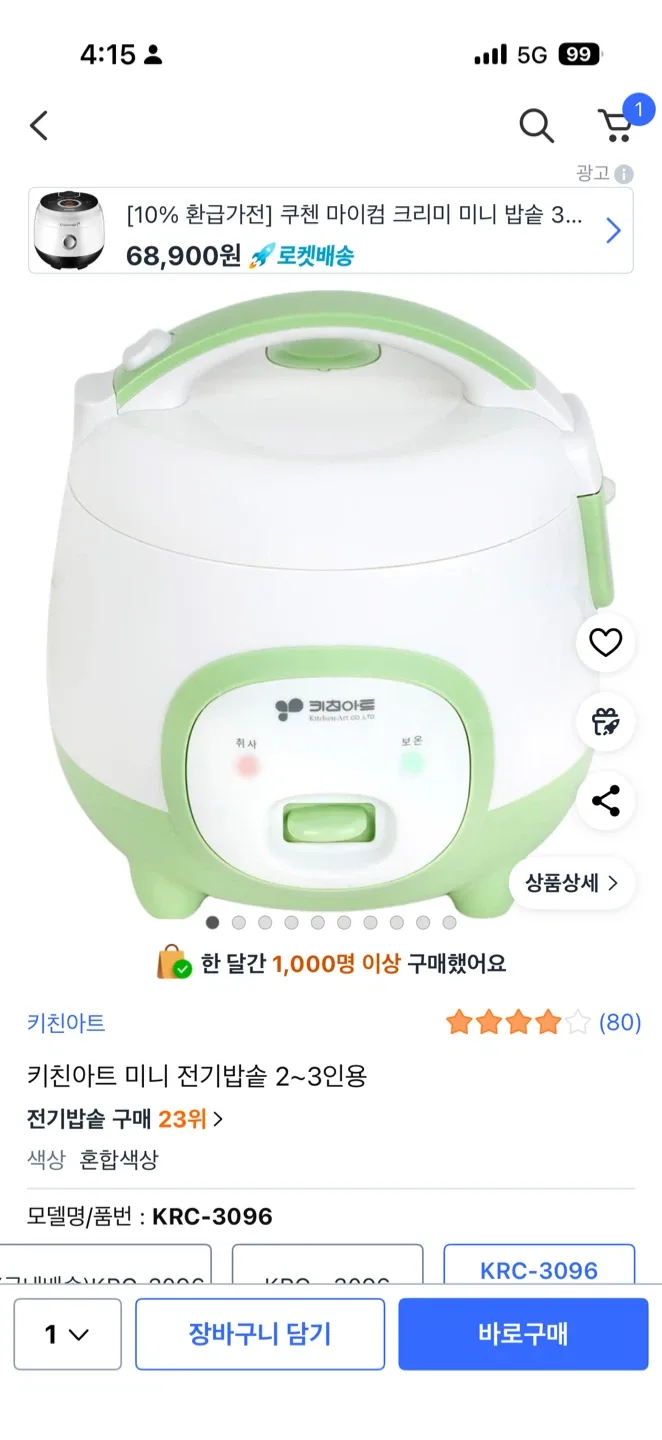Visit the 키친아트 brand link
662x1440 pixels.
pos(66,1023)
